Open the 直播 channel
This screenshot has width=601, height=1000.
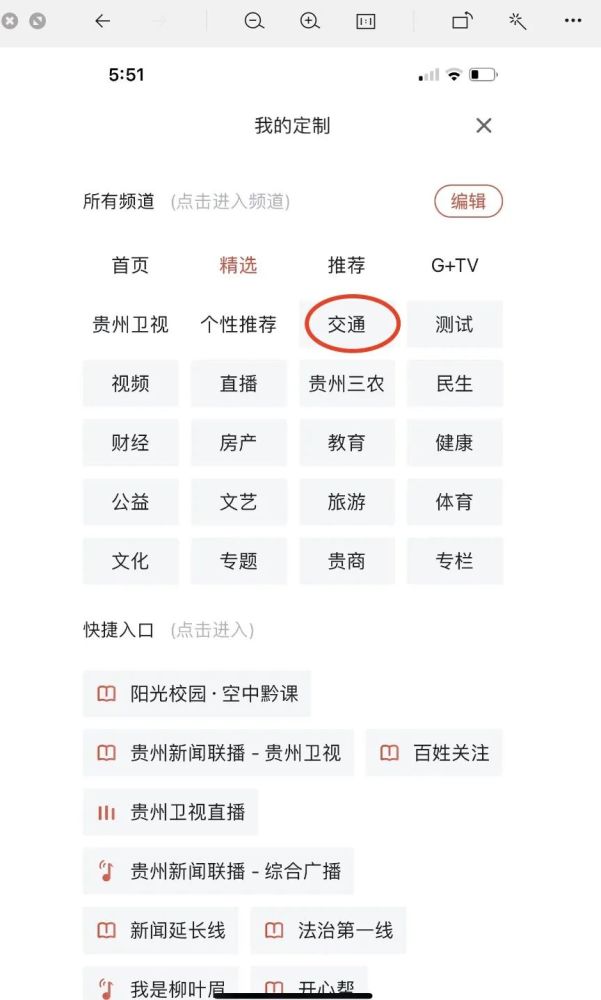coord(239,384)
